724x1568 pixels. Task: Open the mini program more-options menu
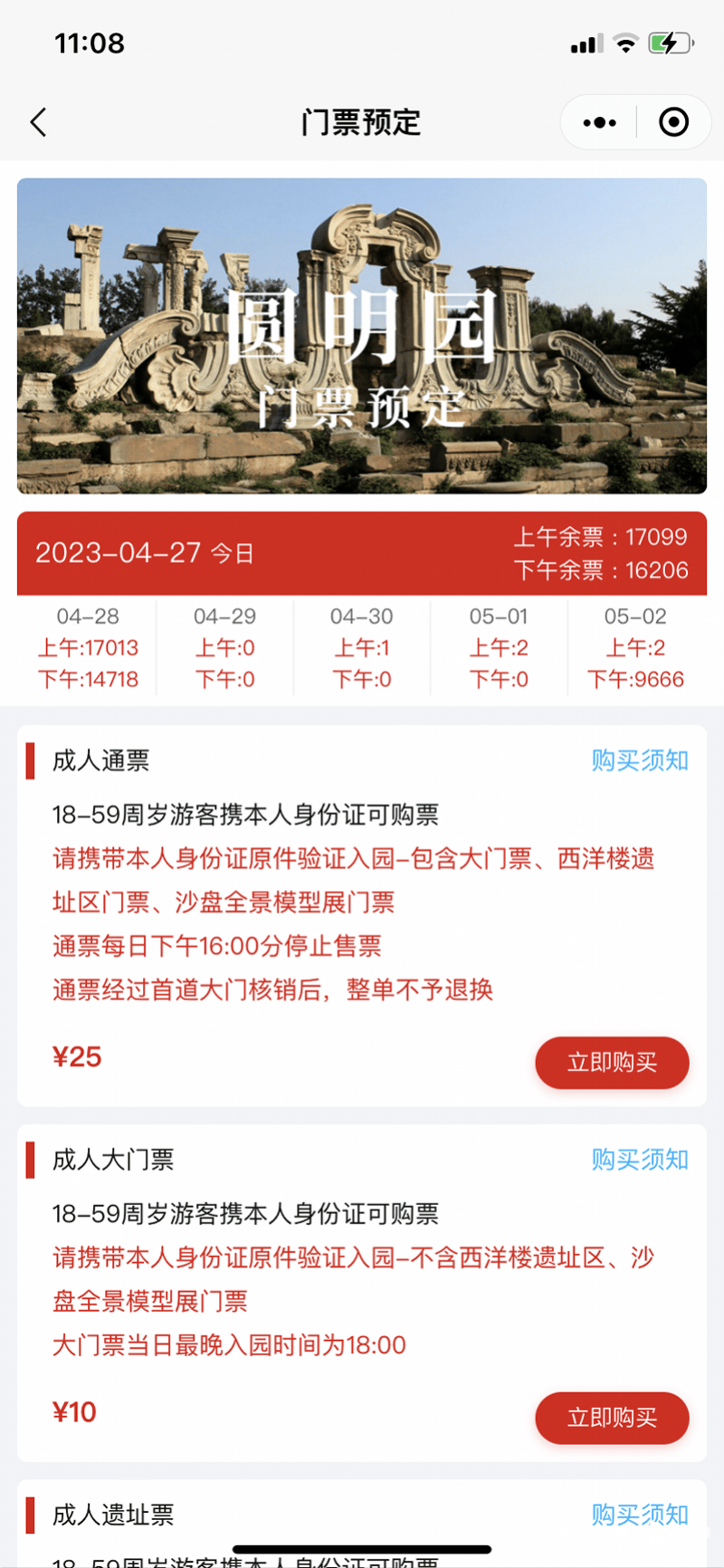click(x=599, y=122)
